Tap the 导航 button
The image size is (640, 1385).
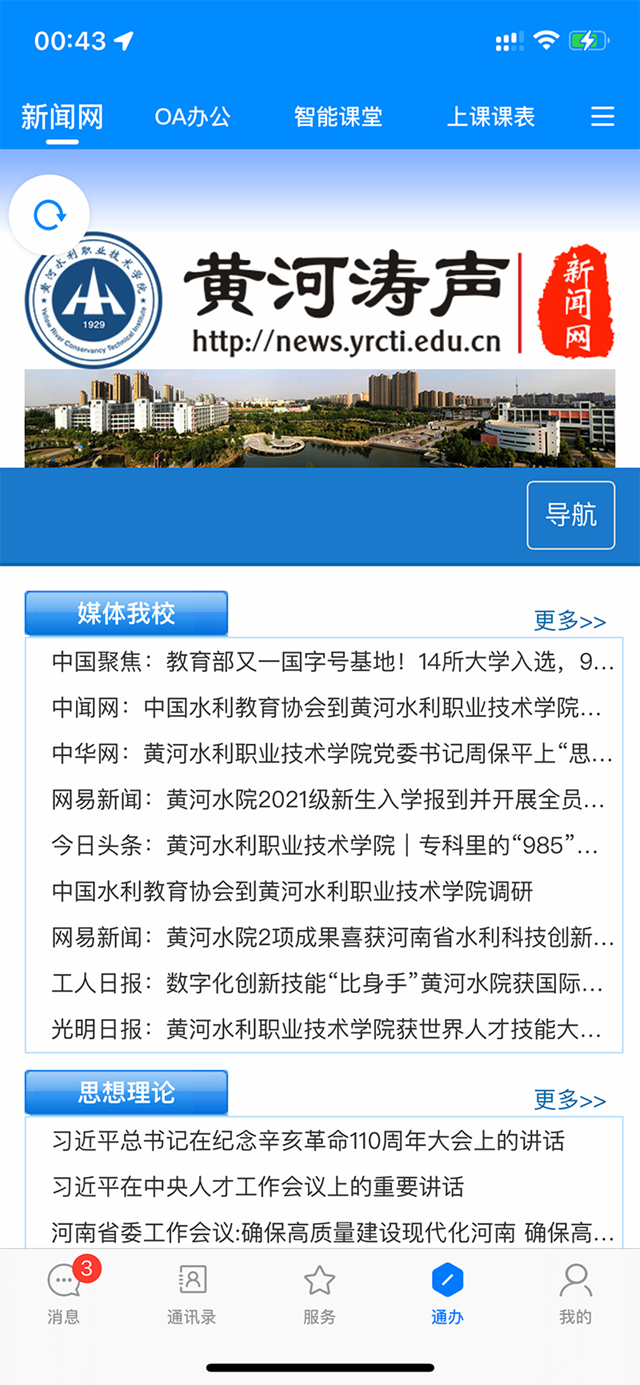coord(570,515)
